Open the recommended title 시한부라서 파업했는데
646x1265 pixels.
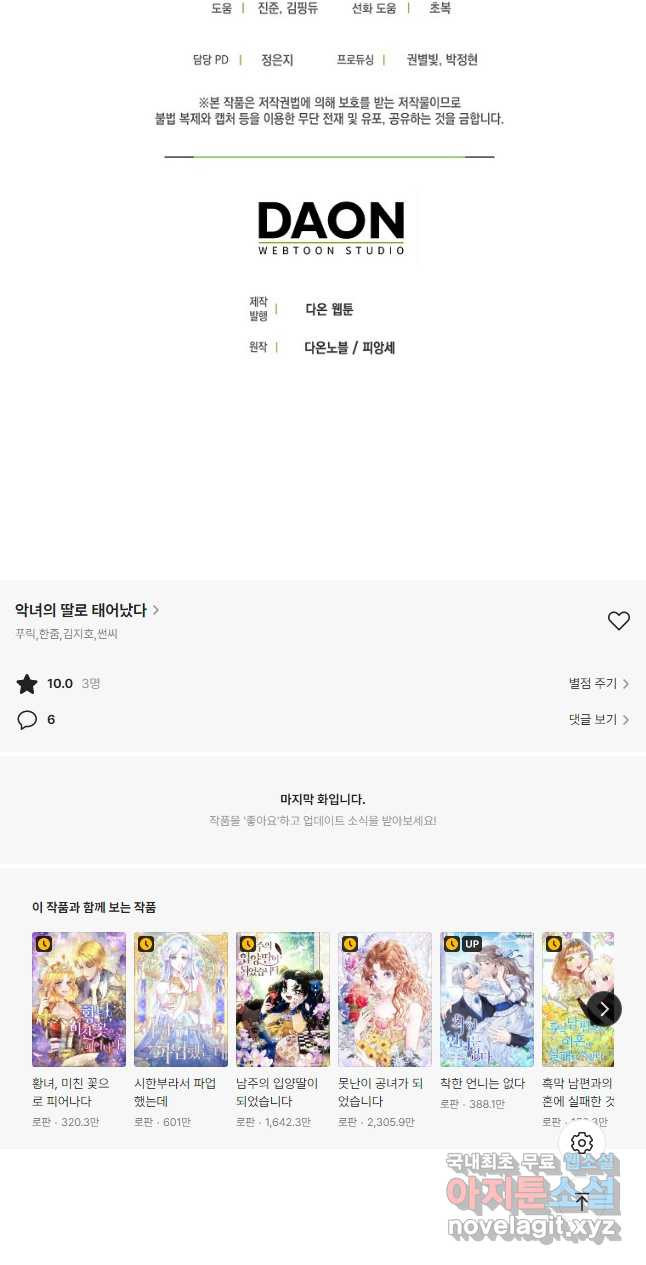click(181, 1000)
